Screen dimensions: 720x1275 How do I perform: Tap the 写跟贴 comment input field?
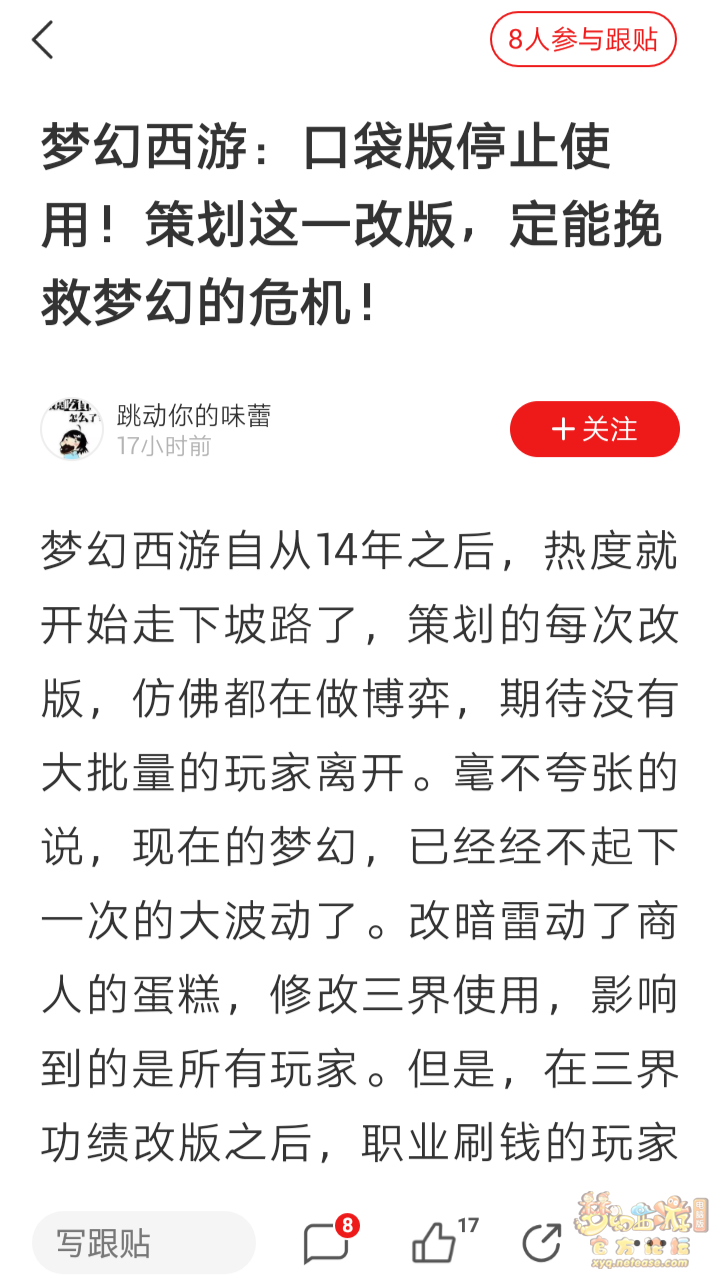tap(143, 1243)
